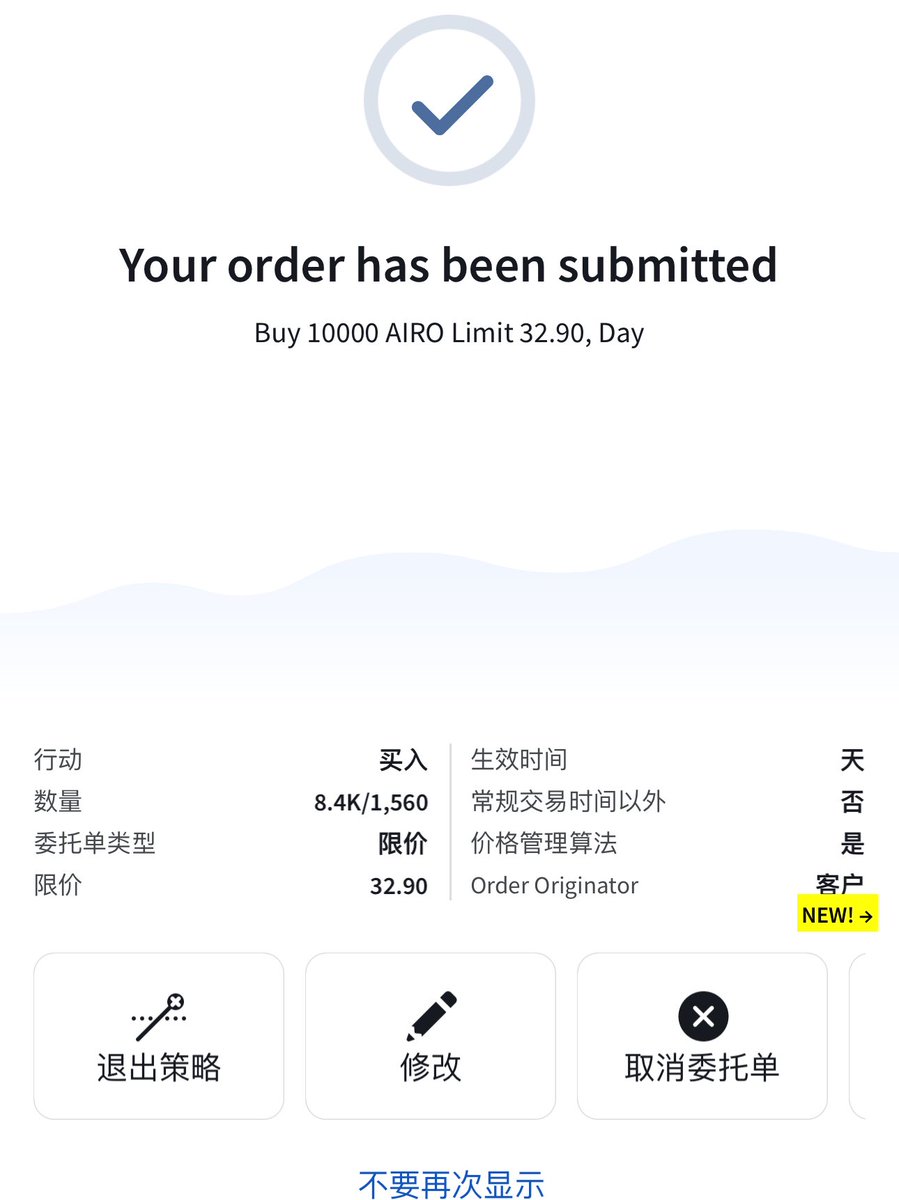
Task: Cancel the order via 取消委托单
Action: [702, 1035]
